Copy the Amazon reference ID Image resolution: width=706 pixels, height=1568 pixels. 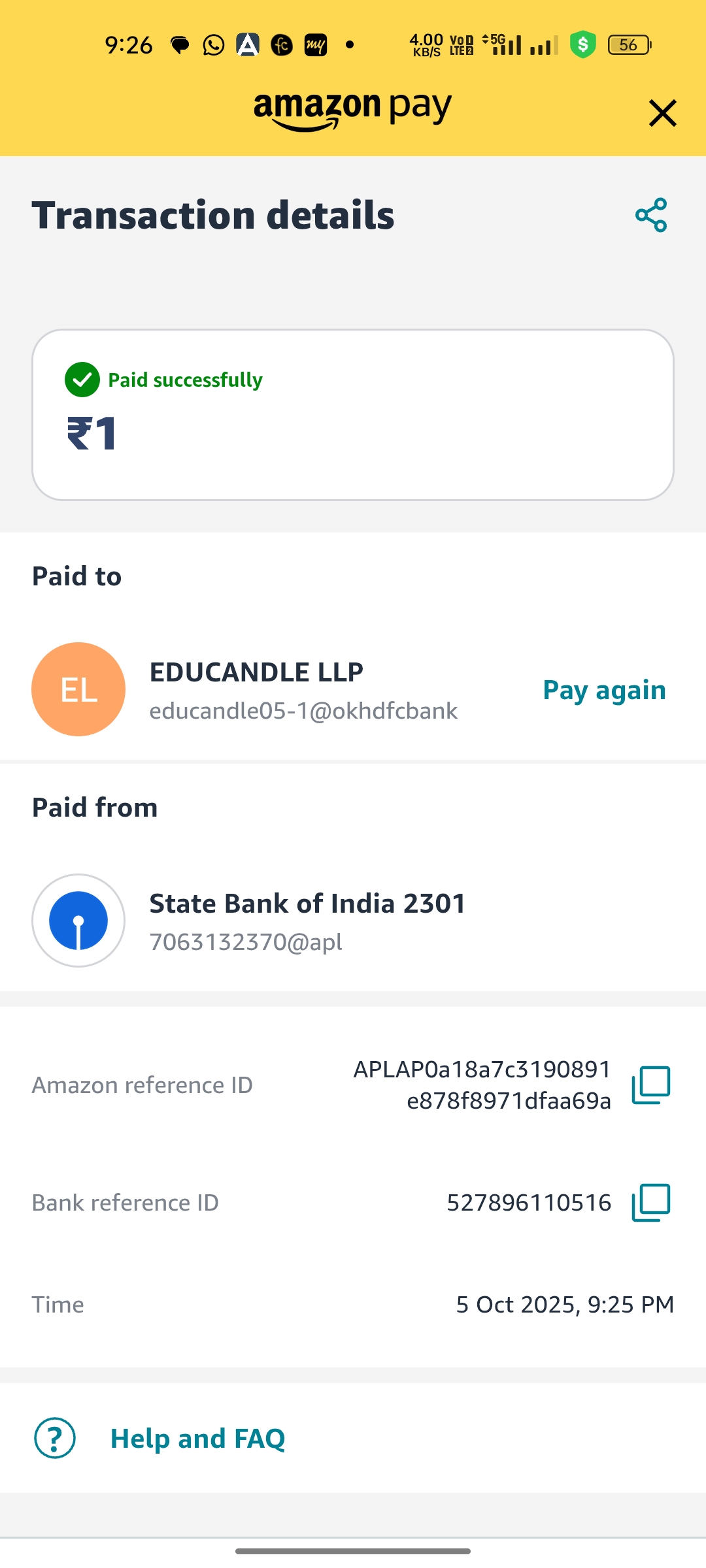(650, 1085)
